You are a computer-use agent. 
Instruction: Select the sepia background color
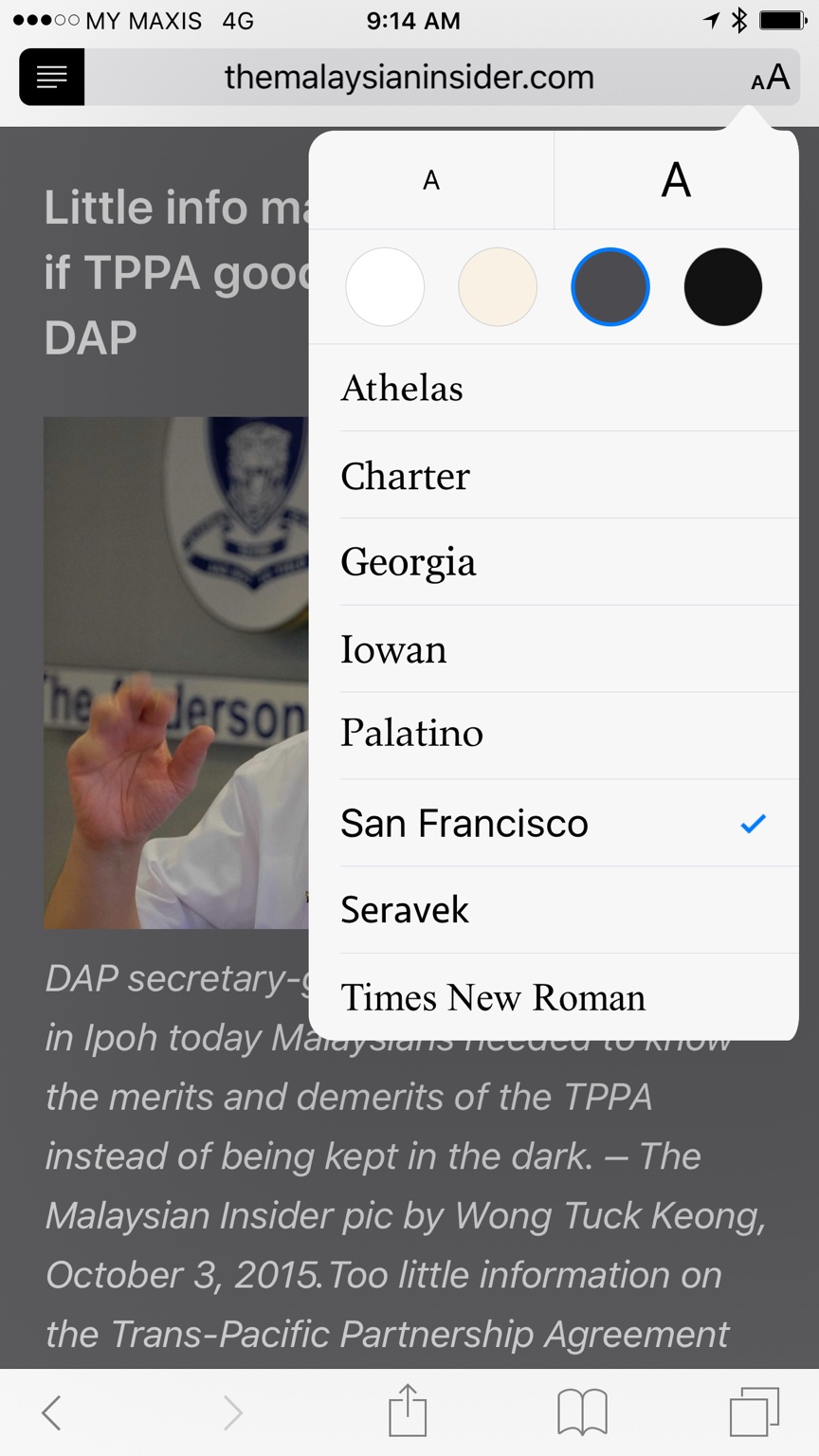[498, 287]
